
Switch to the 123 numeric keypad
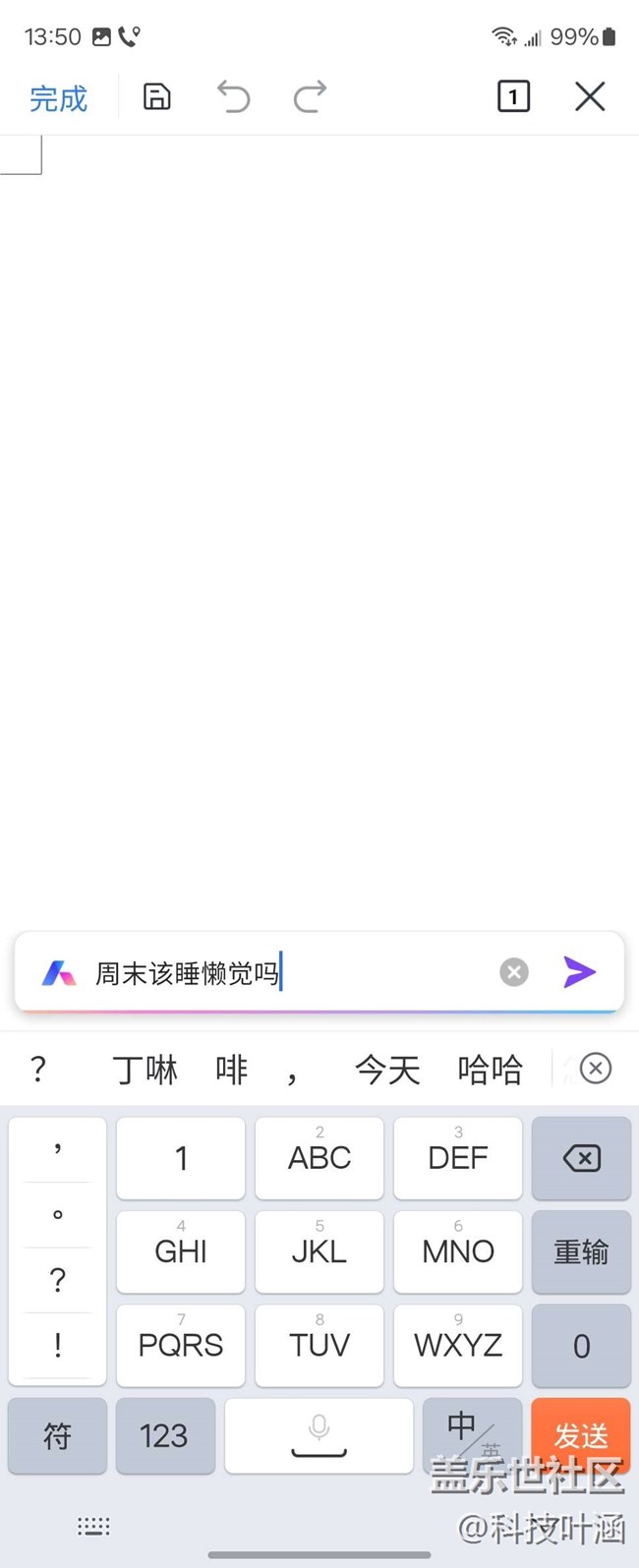[164, 1436]
